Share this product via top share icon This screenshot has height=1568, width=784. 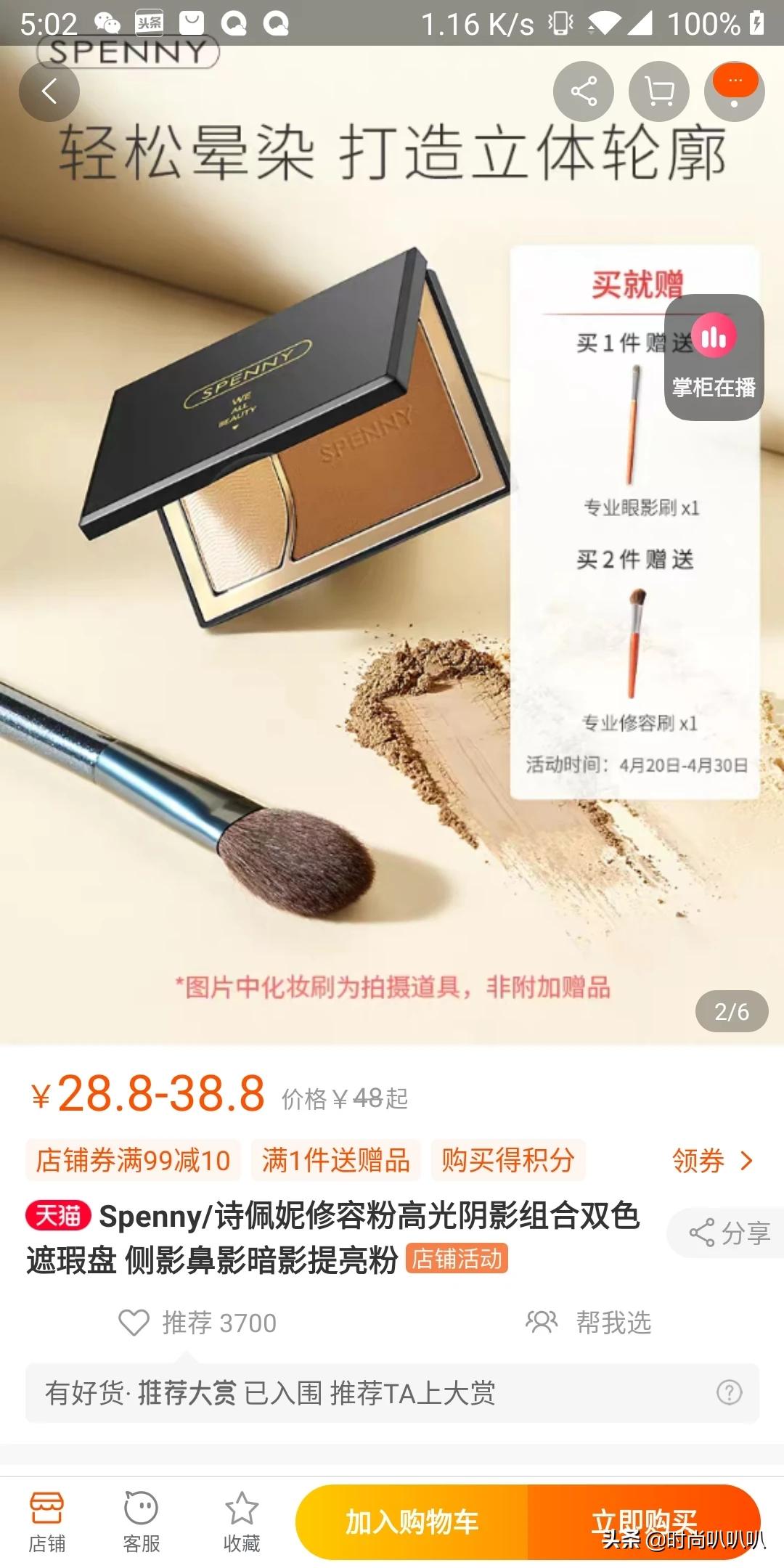coord(583,91)
